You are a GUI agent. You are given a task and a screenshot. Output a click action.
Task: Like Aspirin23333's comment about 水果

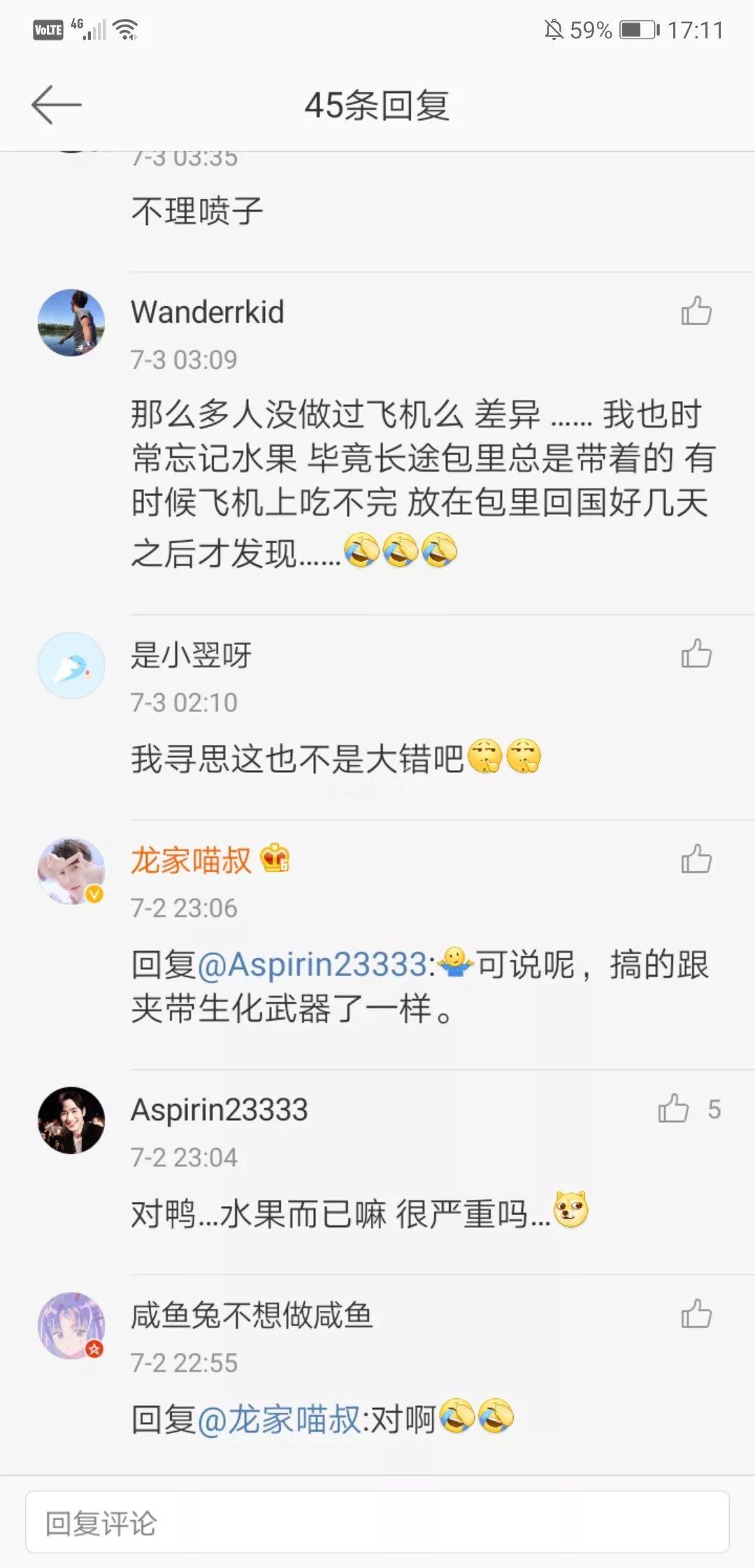[x=674, y=1109]
